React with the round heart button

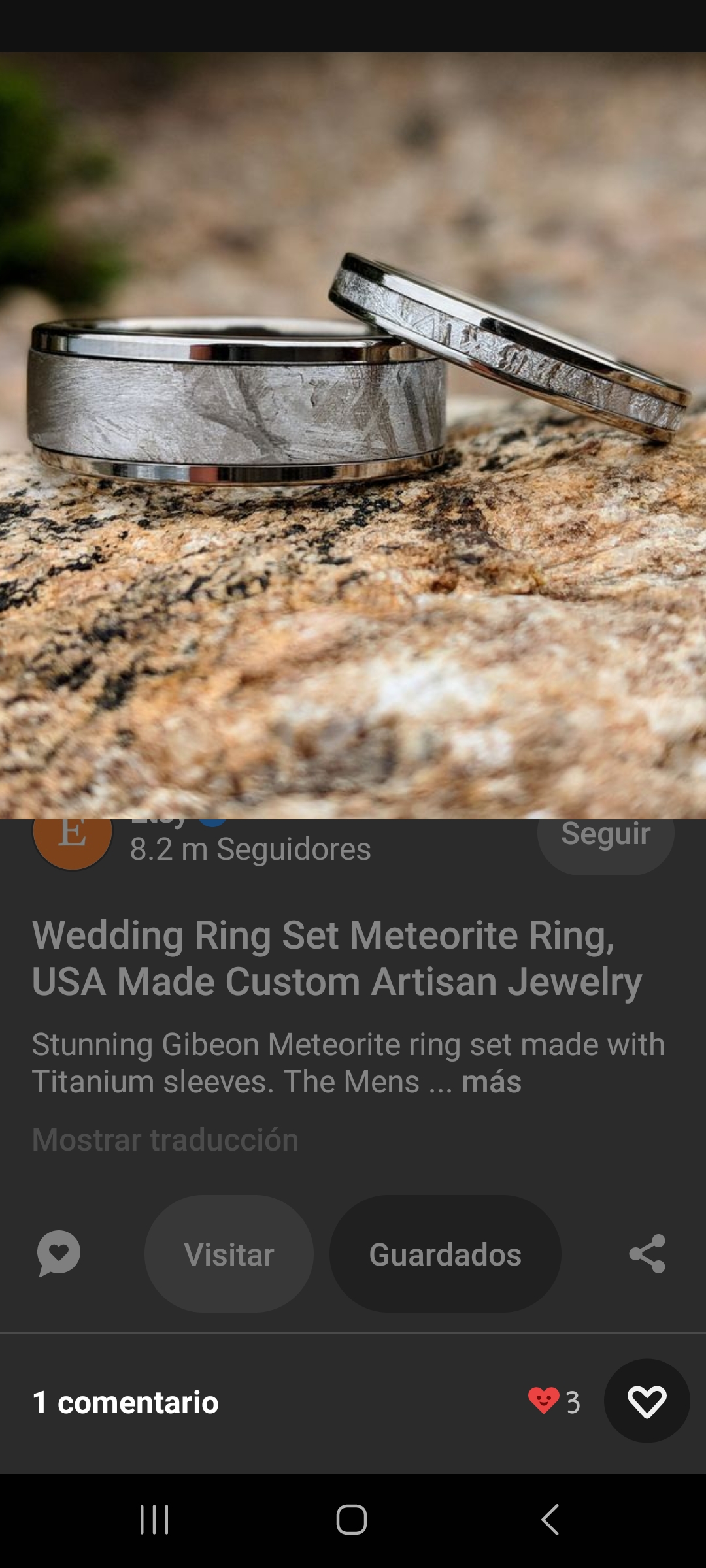[x=647, y=1401]
